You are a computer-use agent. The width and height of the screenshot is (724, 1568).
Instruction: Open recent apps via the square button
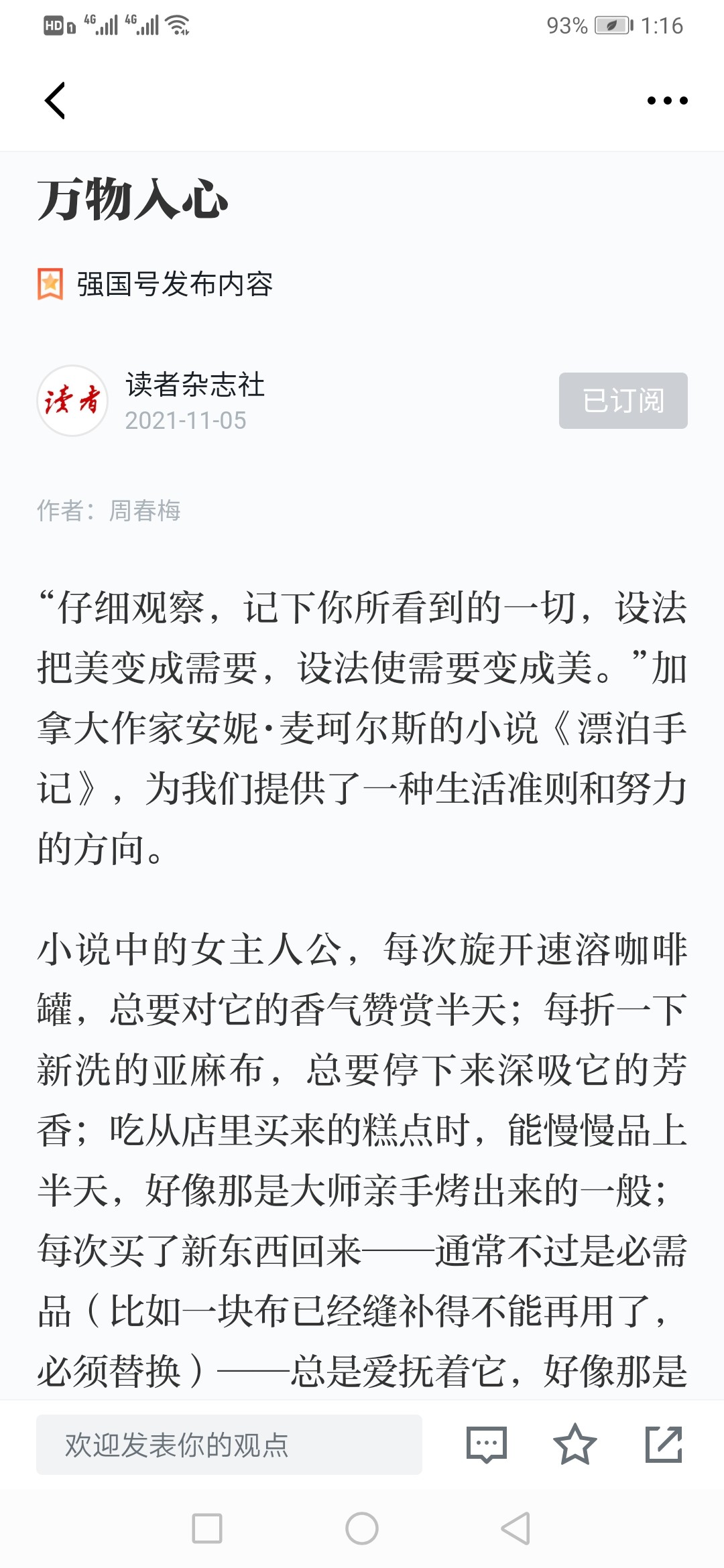click(207, 1528)
